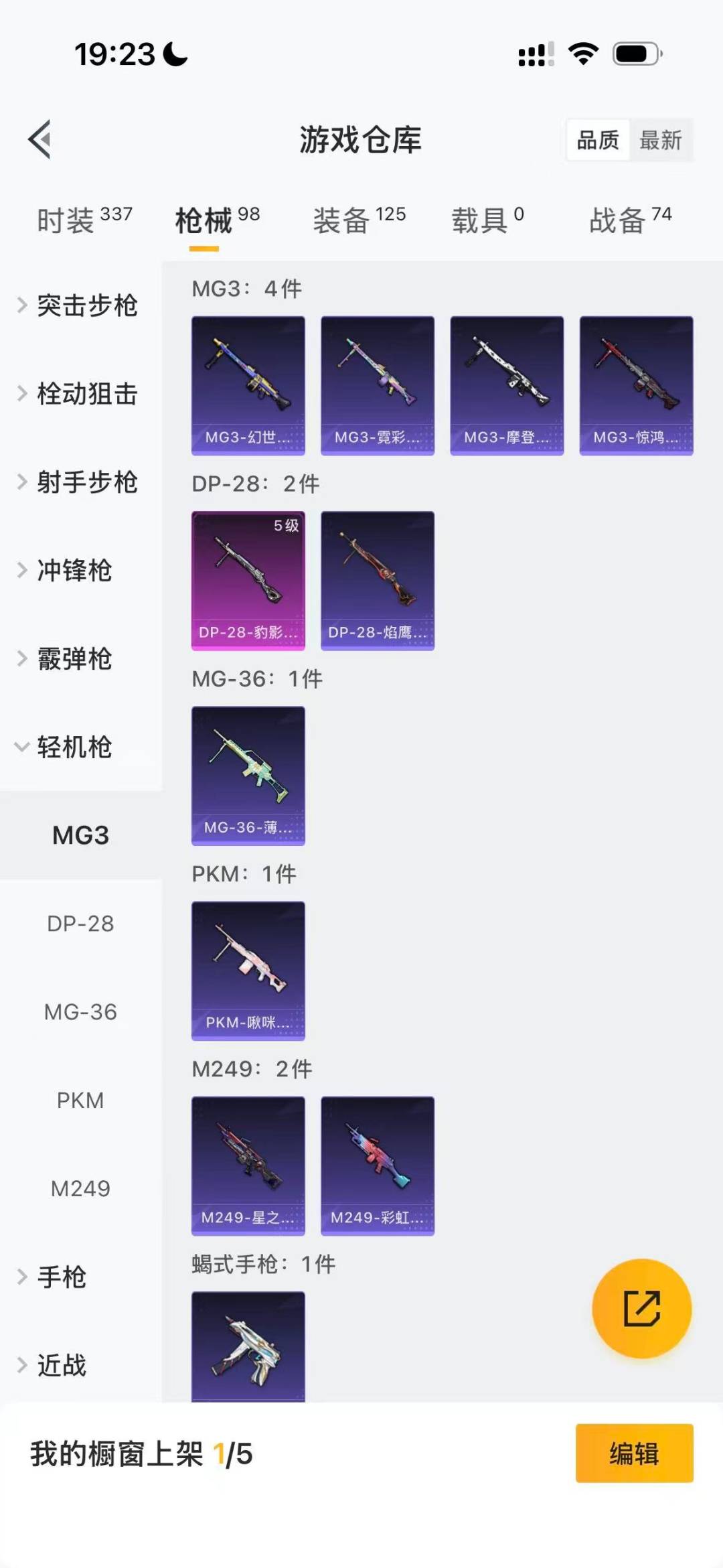The height and width of the screenshot is (1568, 723).
Task: Open the level 5 DP-28-豹影 skin
Action: [248, 581]
